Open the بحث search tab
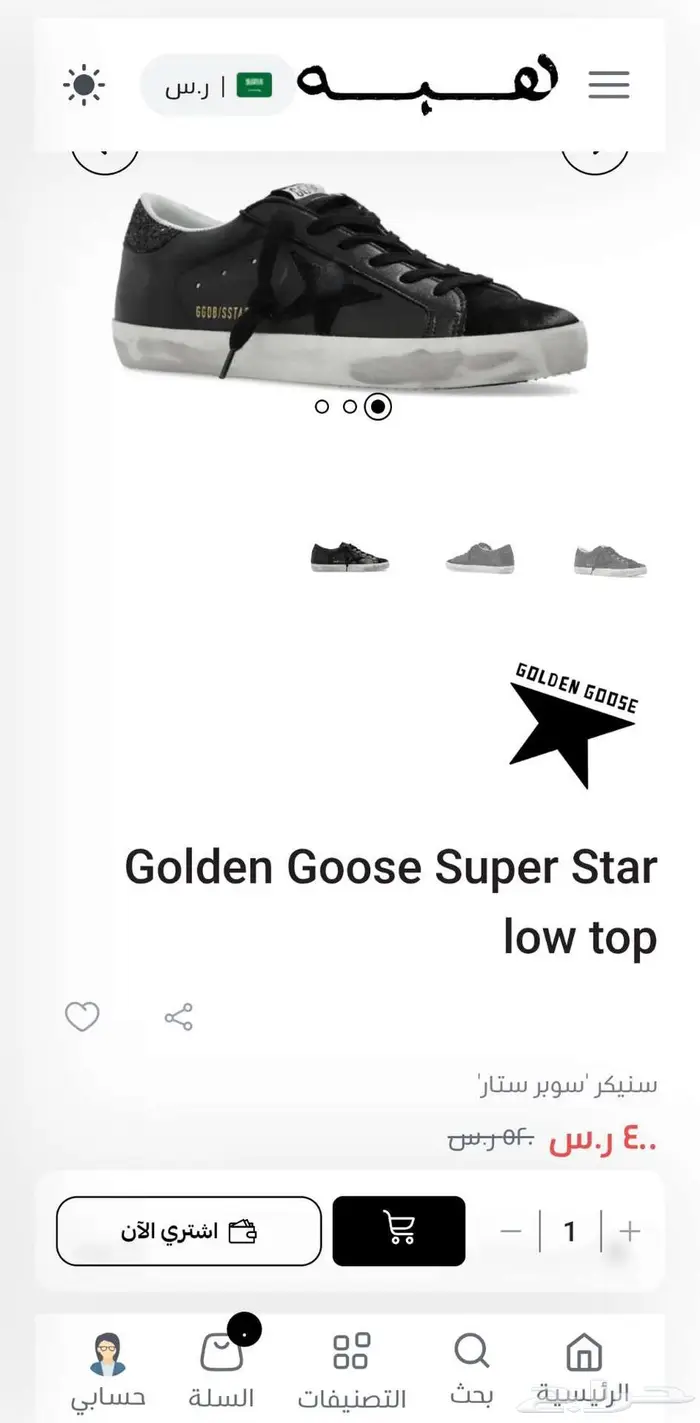 [x=470, y=1368]
